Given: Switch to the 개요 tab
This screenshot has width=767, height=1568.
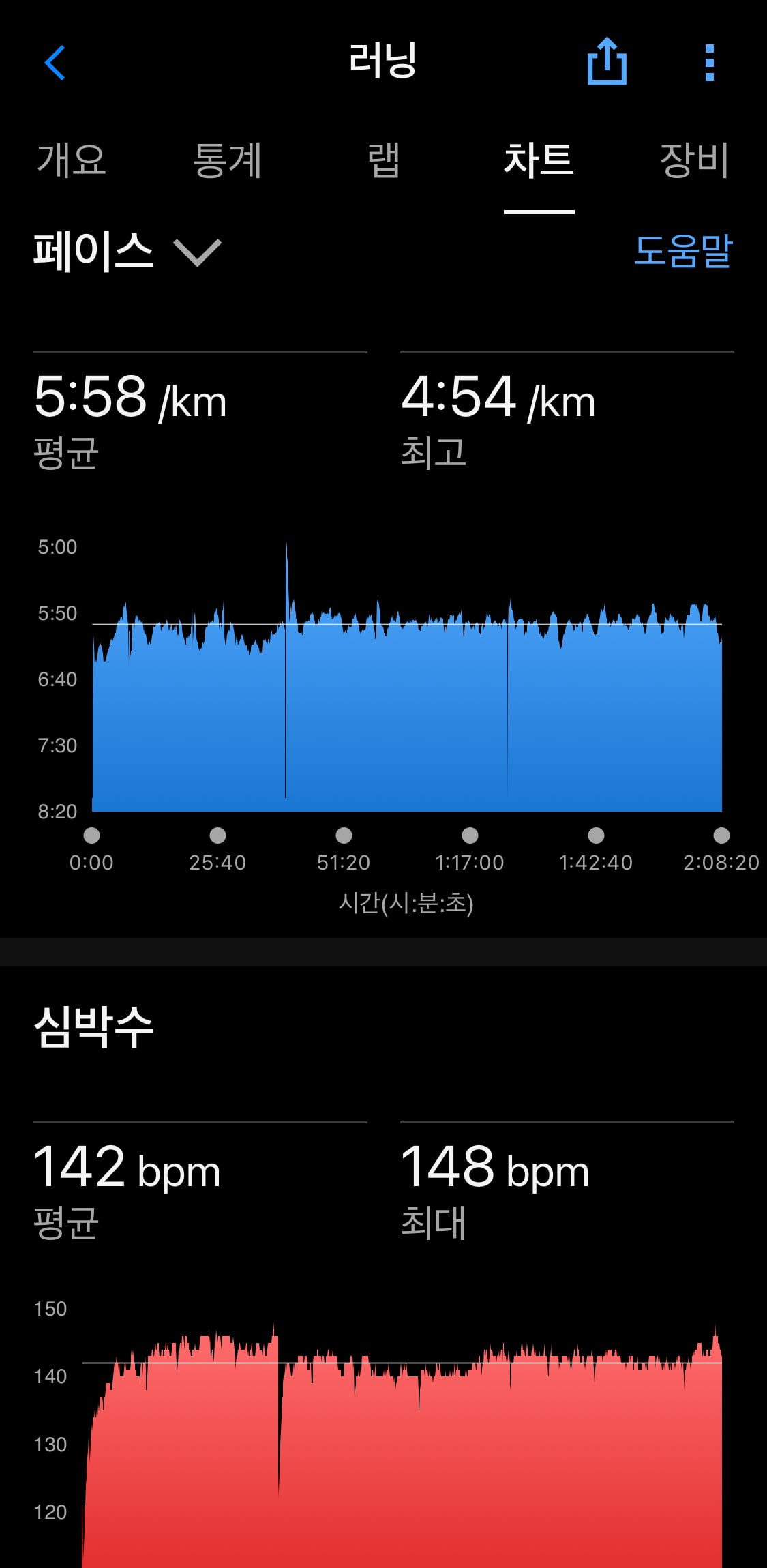Looking at the screenshot, I should point(72,160).
